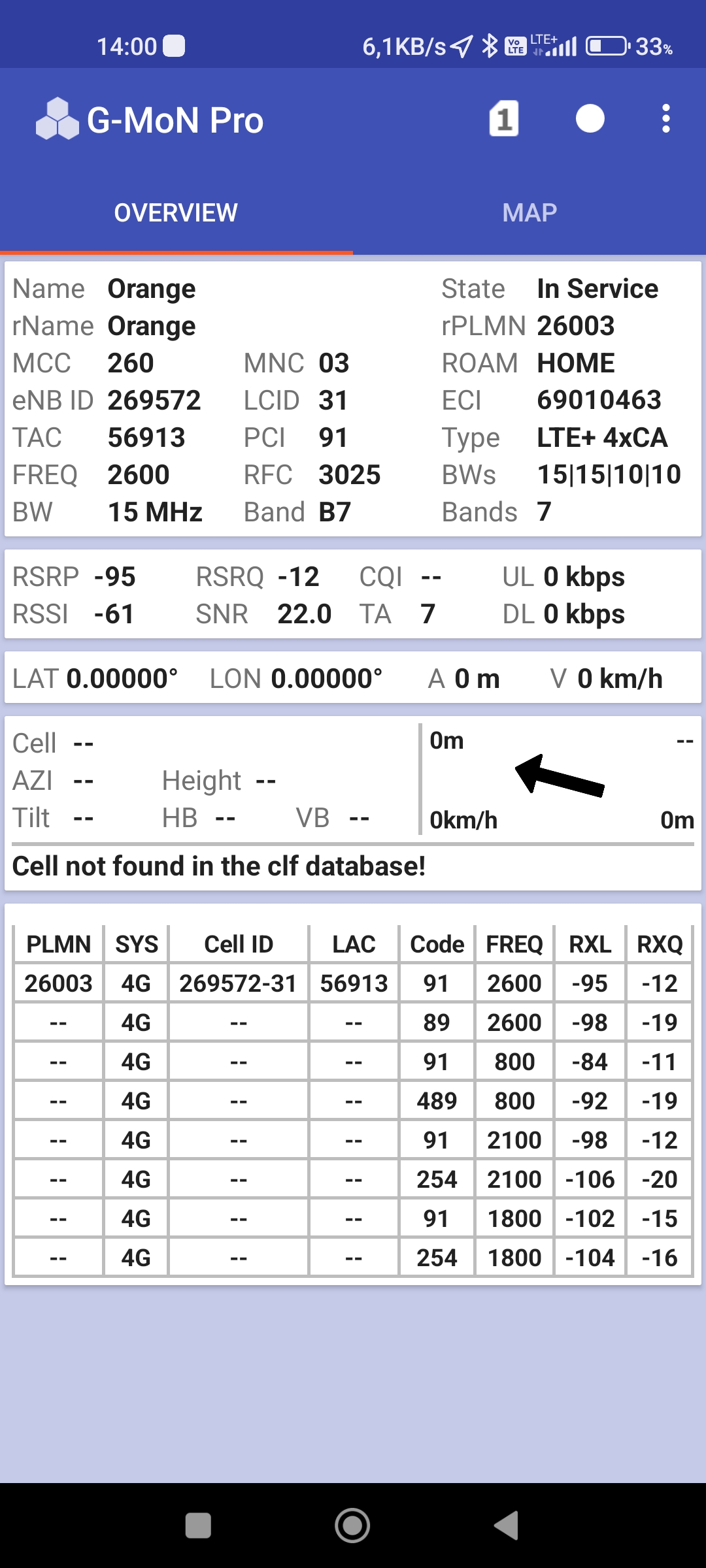This screenshot has width=706, height=1568.
Task: Open the three-dot overflow menu
Action: pos(665,119)
